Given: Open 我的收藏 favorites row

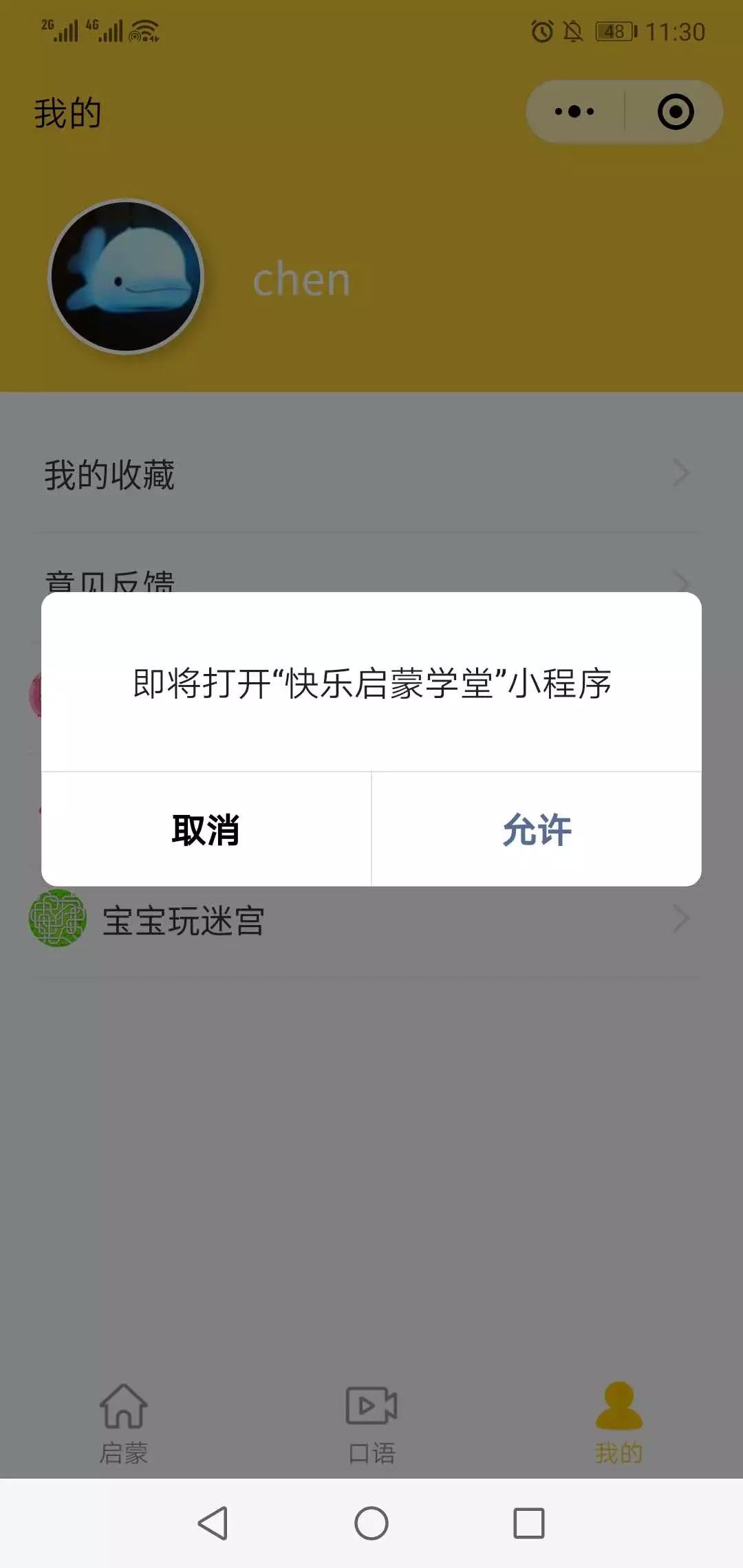Looking at the screenshot, I should (371, 475).
